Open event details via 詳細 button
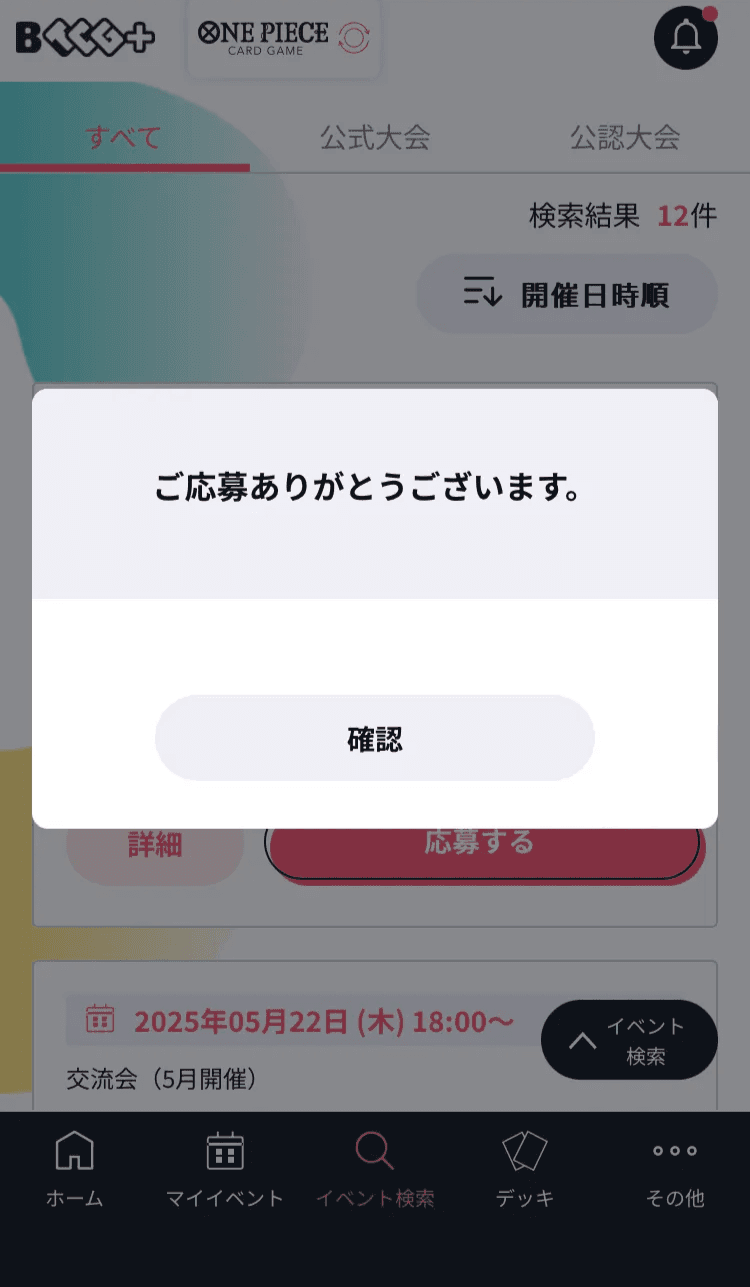 pos(154,845)
